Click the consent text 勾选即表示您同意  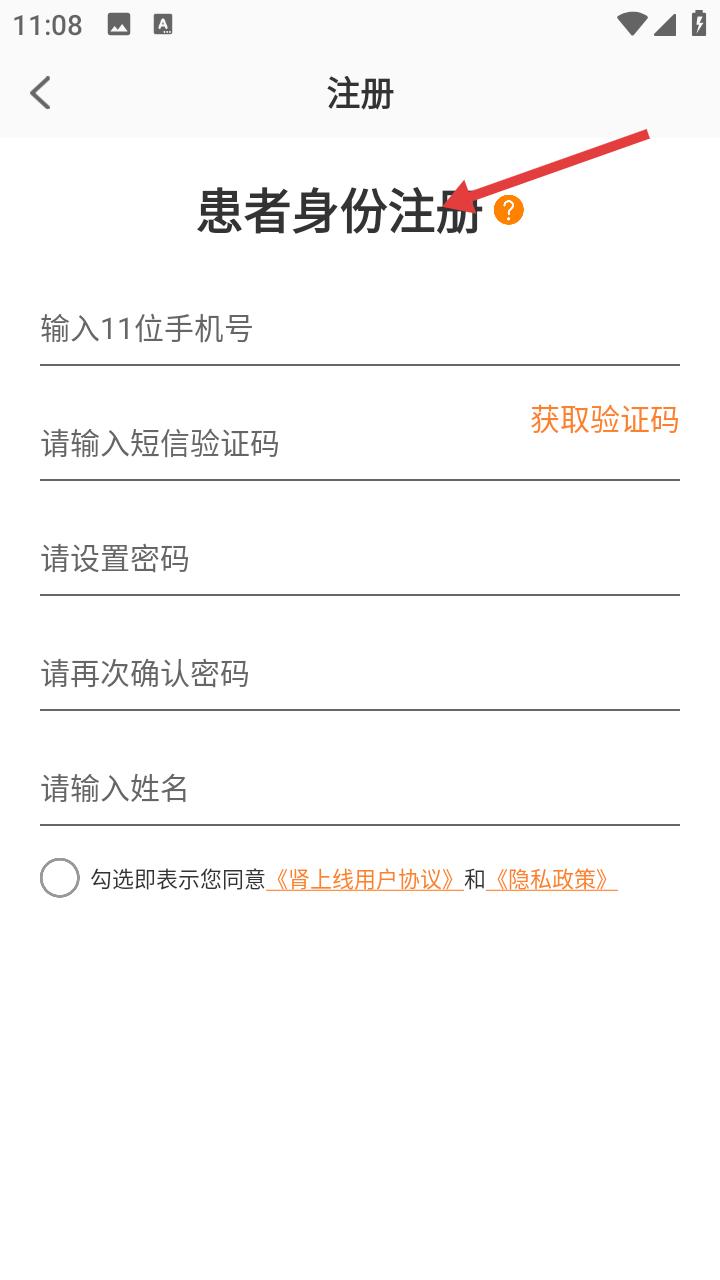click(175, 878)
